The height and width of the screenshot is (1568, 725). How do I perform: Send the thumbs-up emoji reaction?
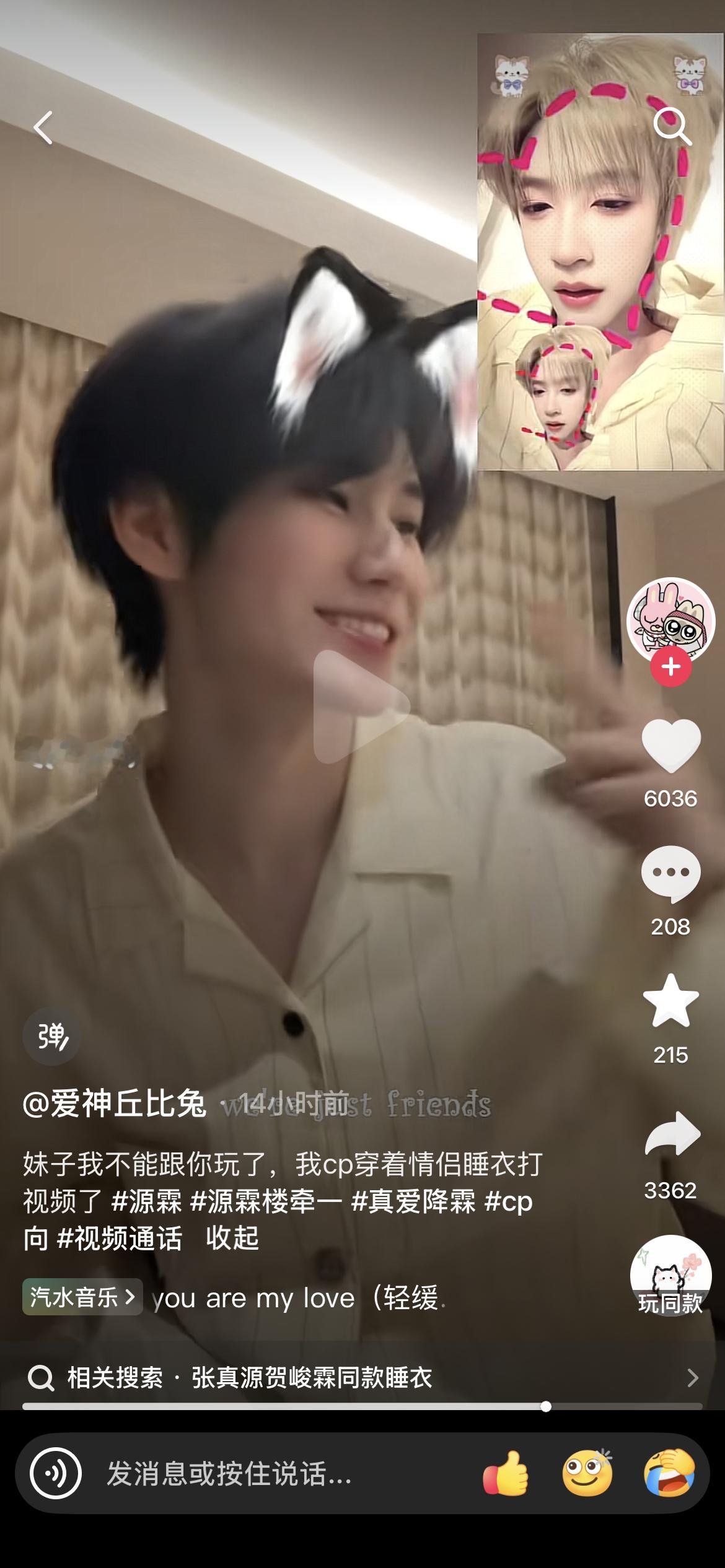click(x=506, y=1474)
